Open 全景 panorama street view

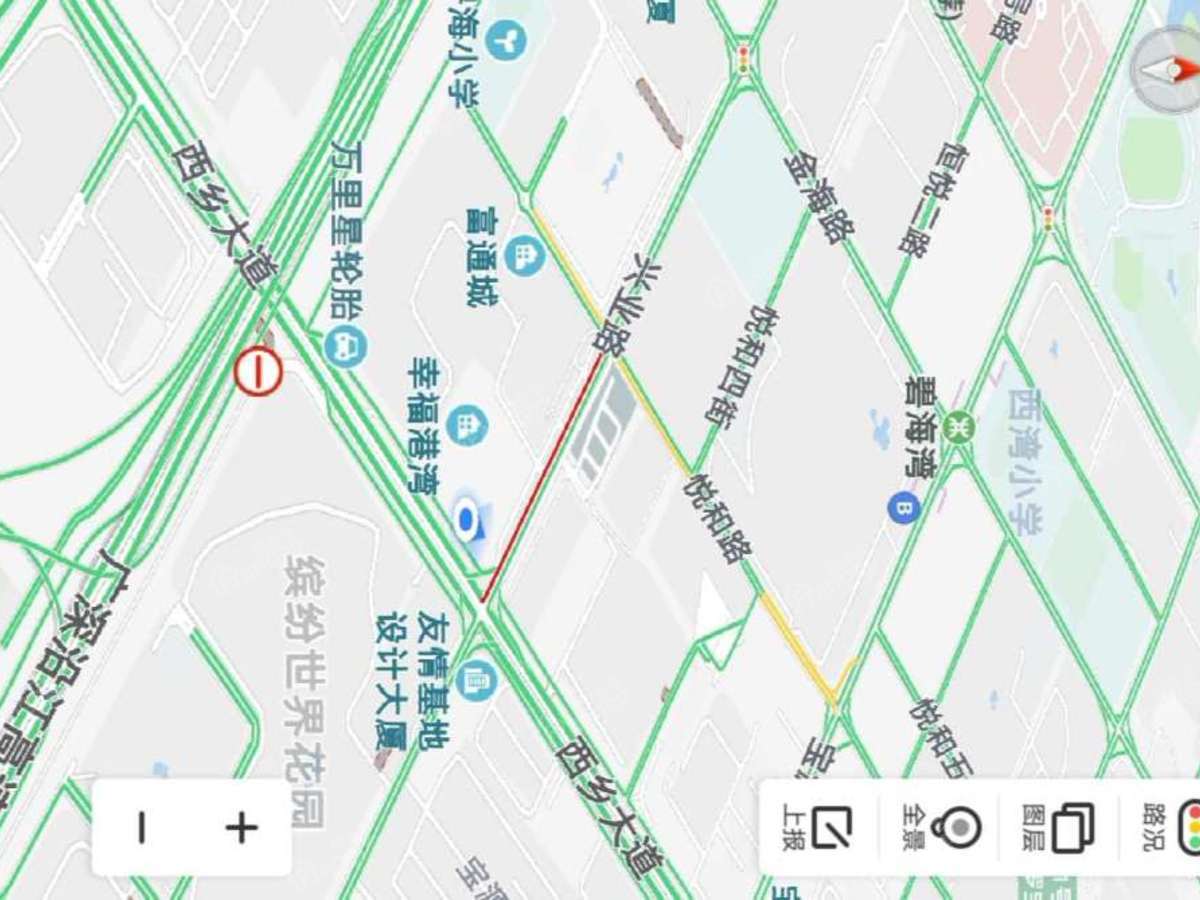[x=944, y=827]
